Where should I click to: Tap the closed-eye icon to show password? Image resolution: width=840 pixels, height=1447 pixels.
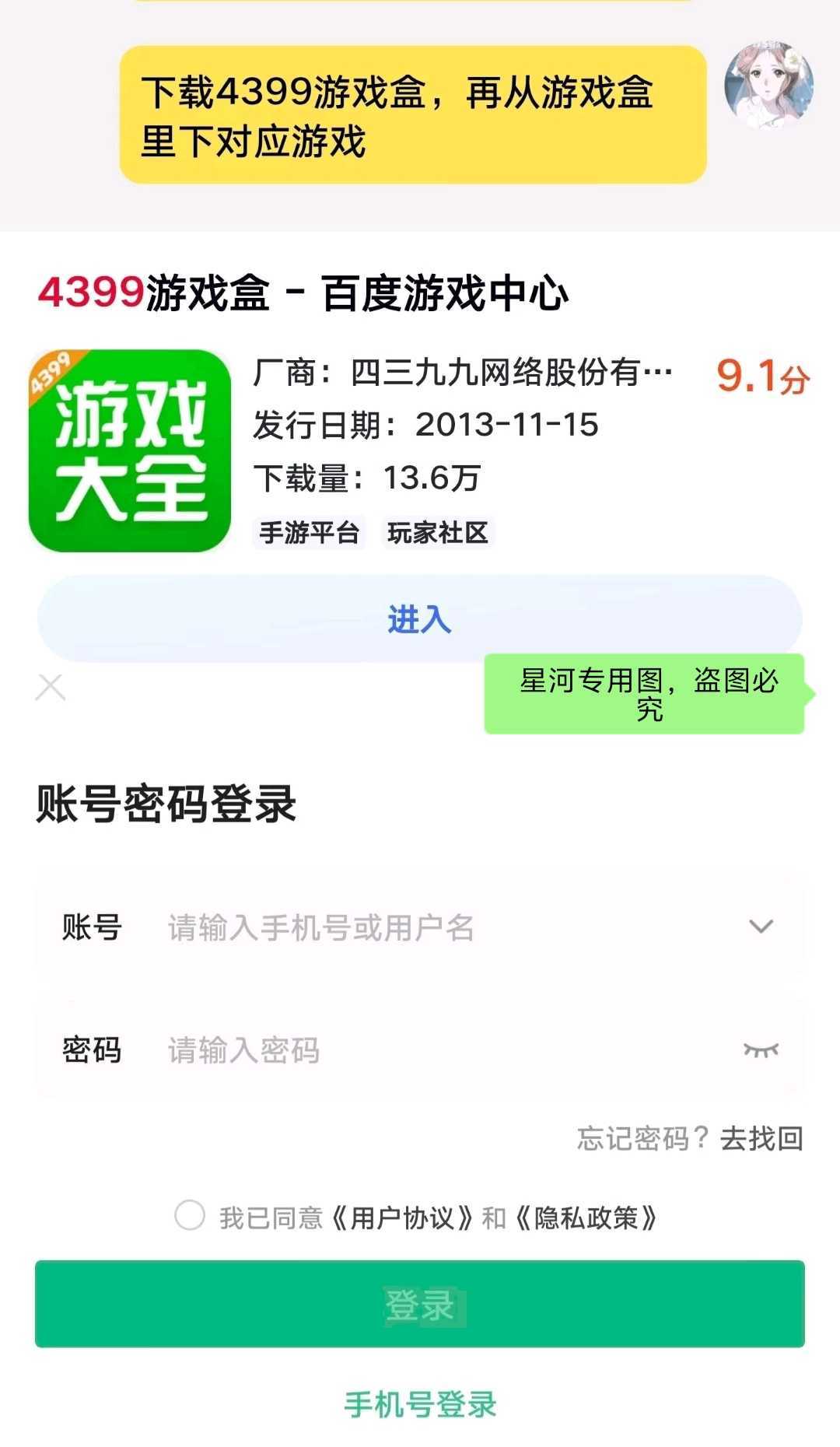click(x=759, y=1051)
